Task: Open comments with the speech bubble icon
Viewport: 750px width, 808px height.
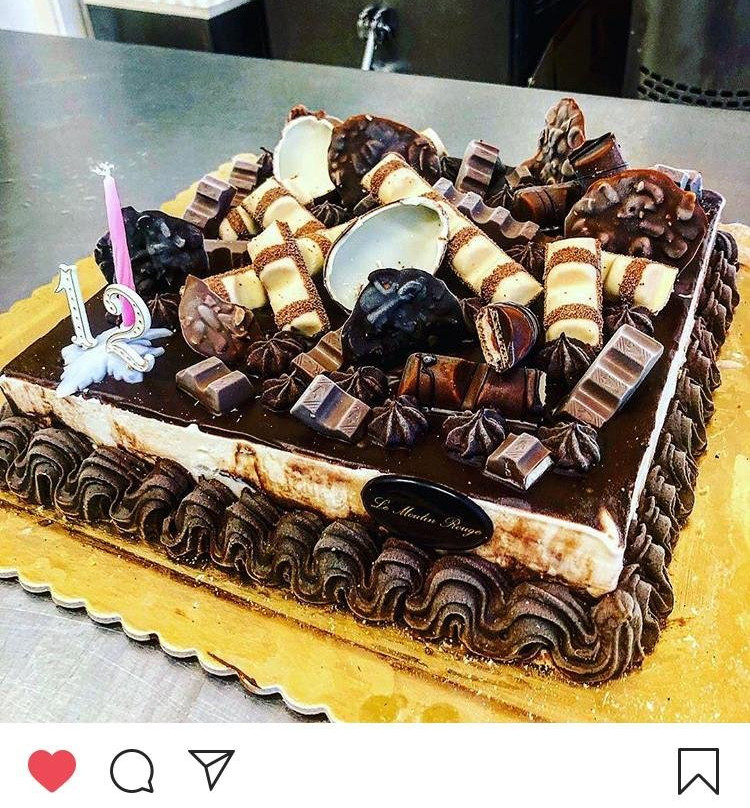Action: point(132,770)
